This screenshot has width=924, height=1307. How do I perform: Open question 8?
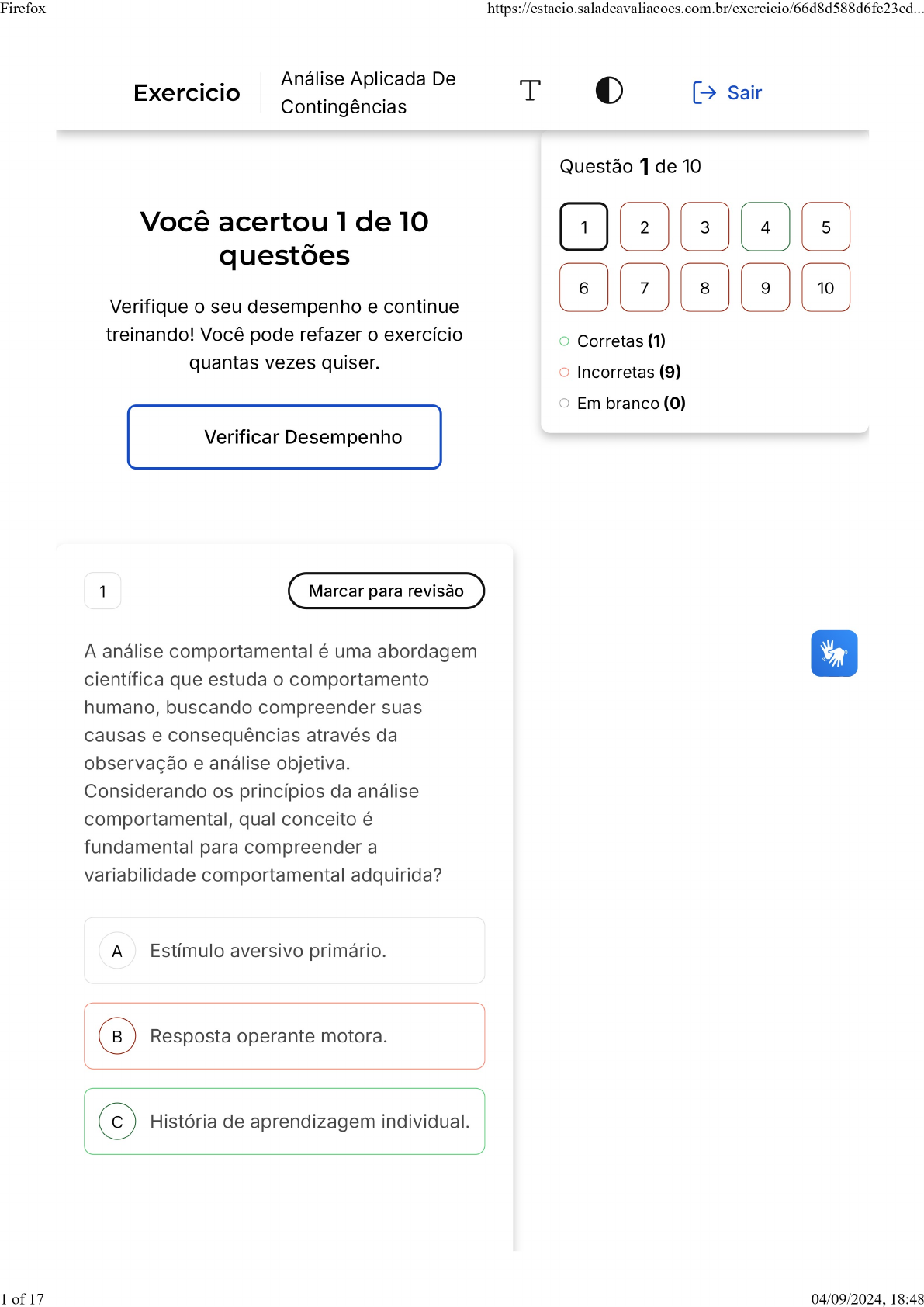pos(705,287)
